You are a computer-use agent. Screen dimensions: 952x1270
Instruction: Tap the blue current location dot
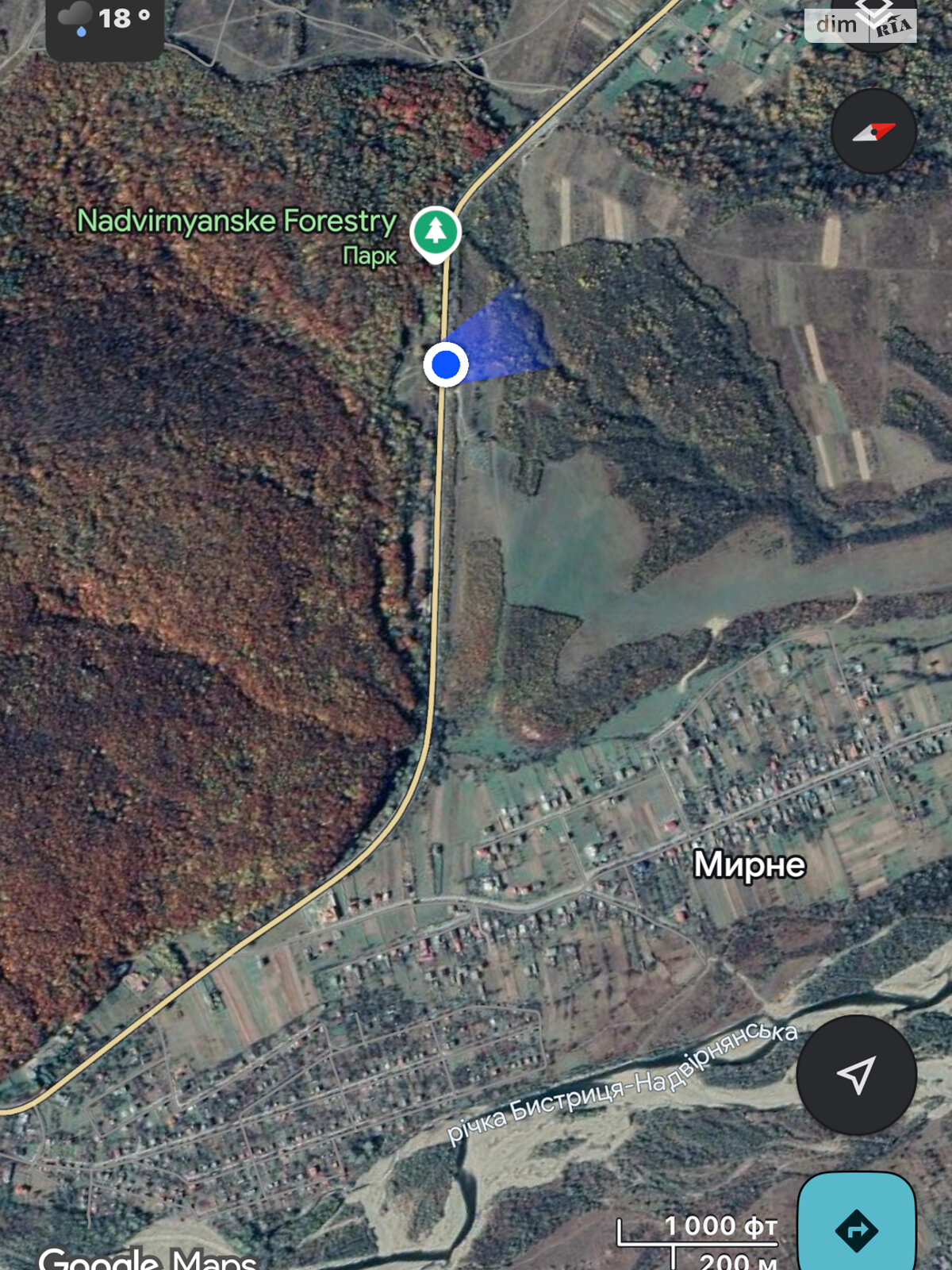tap(446, 364)
